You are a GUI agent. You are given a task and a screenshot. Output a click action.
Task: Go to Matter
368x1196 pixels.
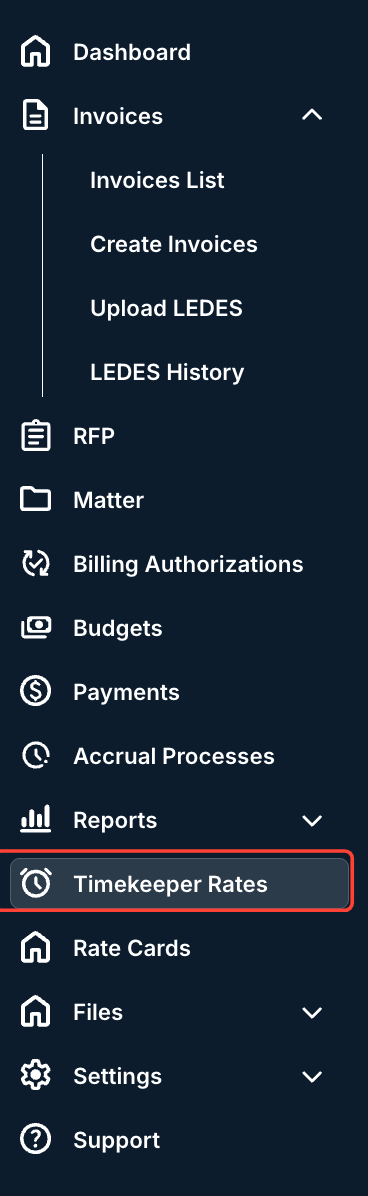click(179, 500)
